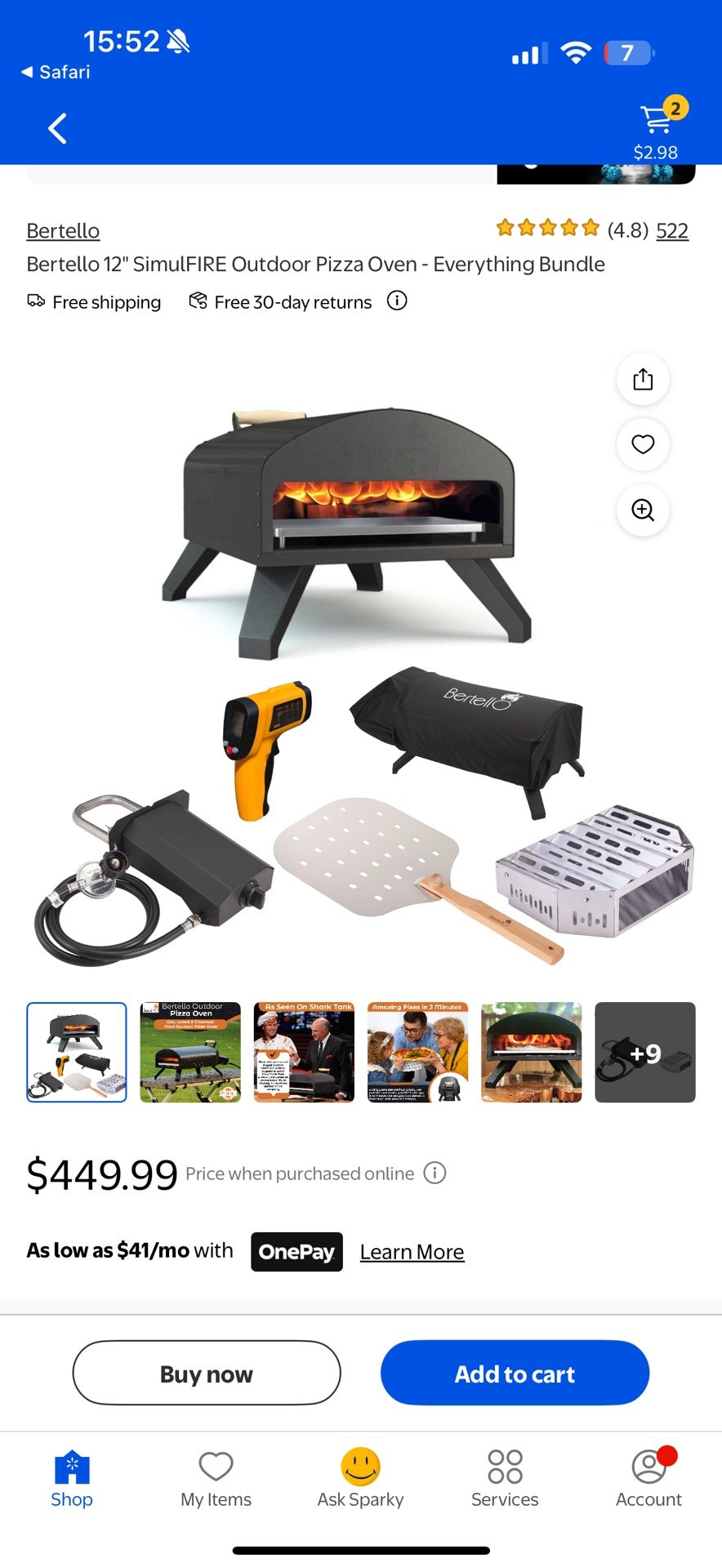The image size is (722, 1568).
Task: View the 522 customer reviews
Action: pos(672,230)
